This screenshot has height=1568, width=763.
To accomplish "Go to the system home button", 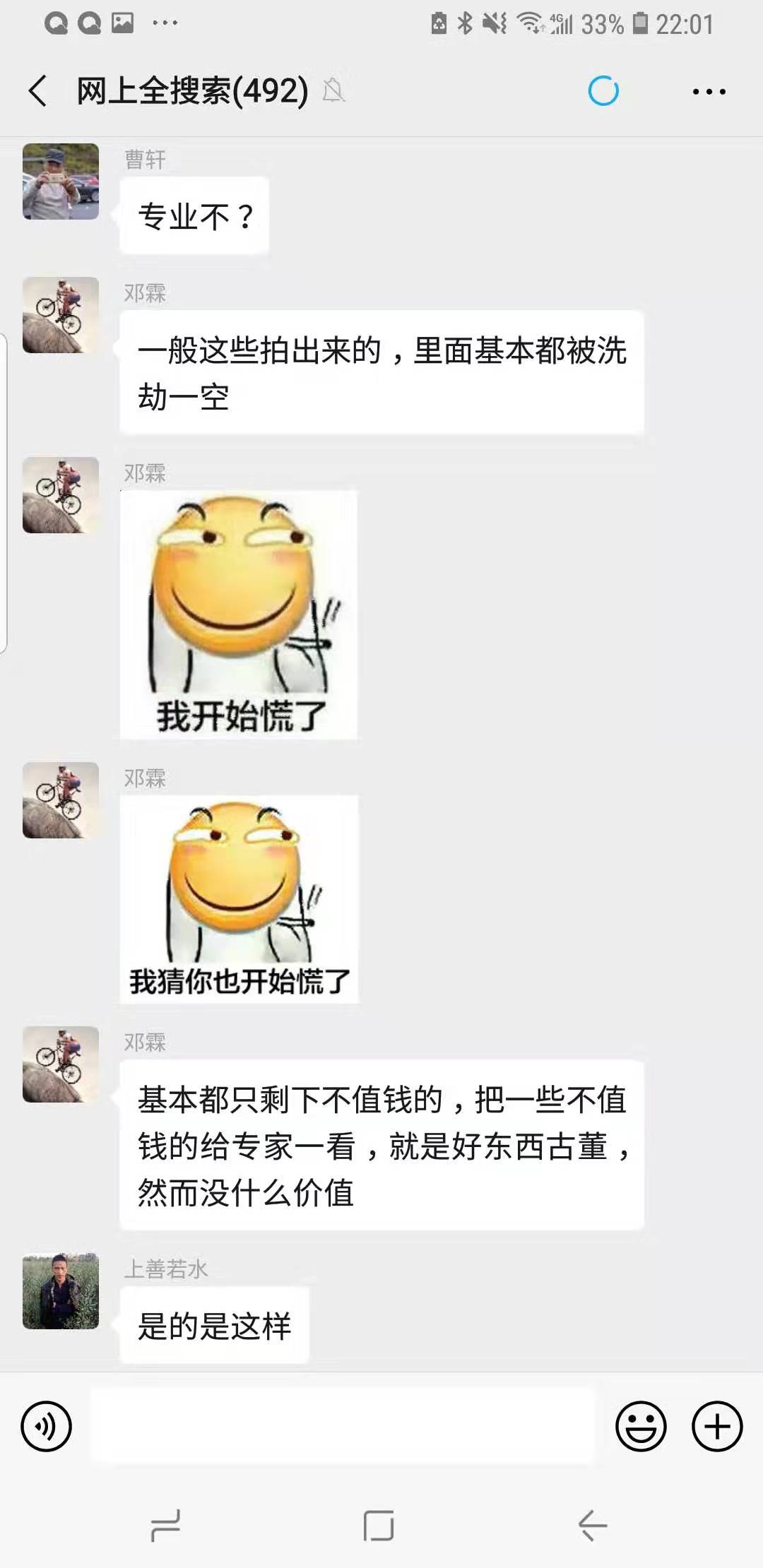I will coord(379,1526).
